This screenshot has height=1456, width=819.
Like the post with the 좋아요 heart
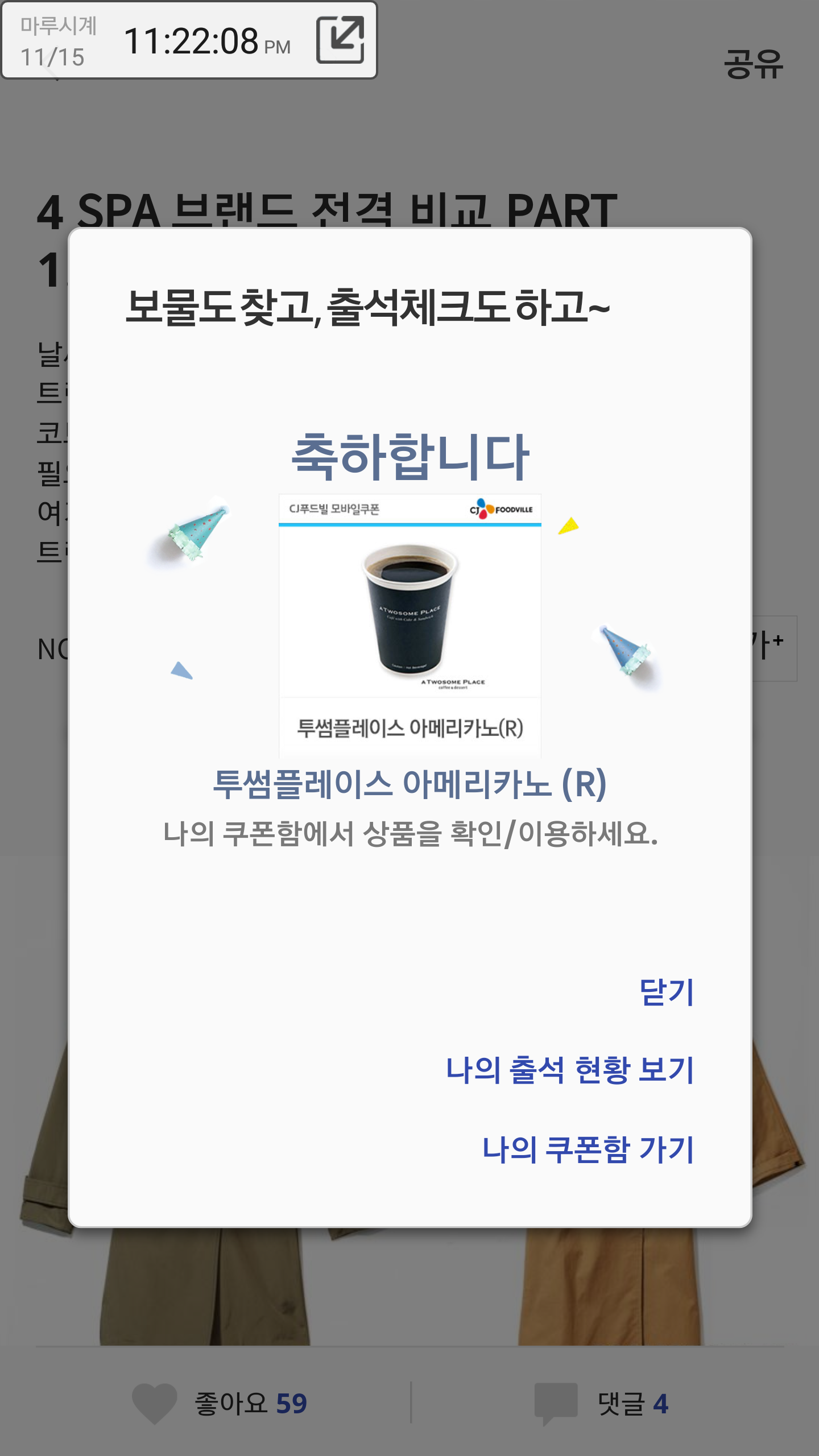pyautogui.click(x=155, y=1403)
